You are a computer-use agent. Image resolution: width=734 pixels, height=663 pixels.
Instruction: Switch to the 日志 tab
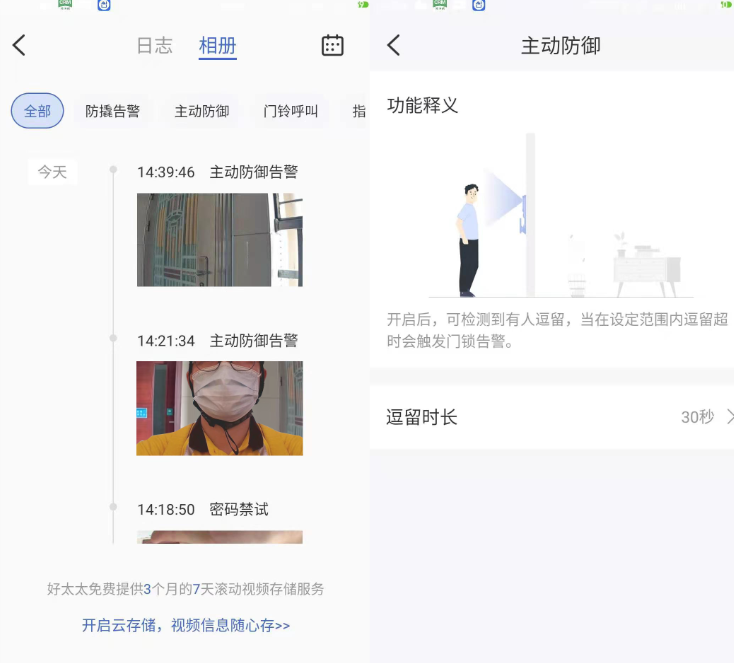click(154, 46)
